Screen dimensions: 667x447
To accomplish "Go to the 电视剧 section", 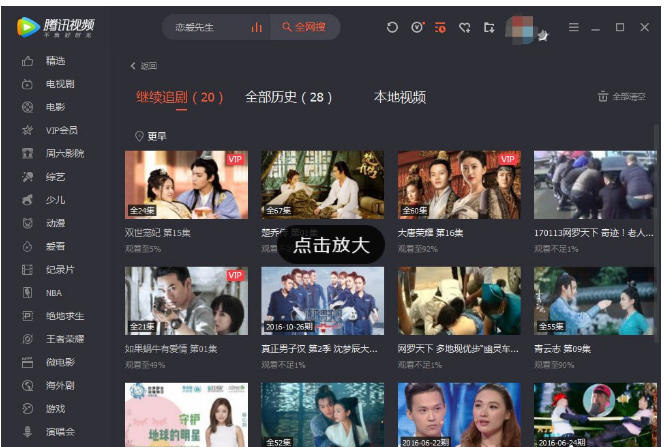I will (x=59, y=84).
